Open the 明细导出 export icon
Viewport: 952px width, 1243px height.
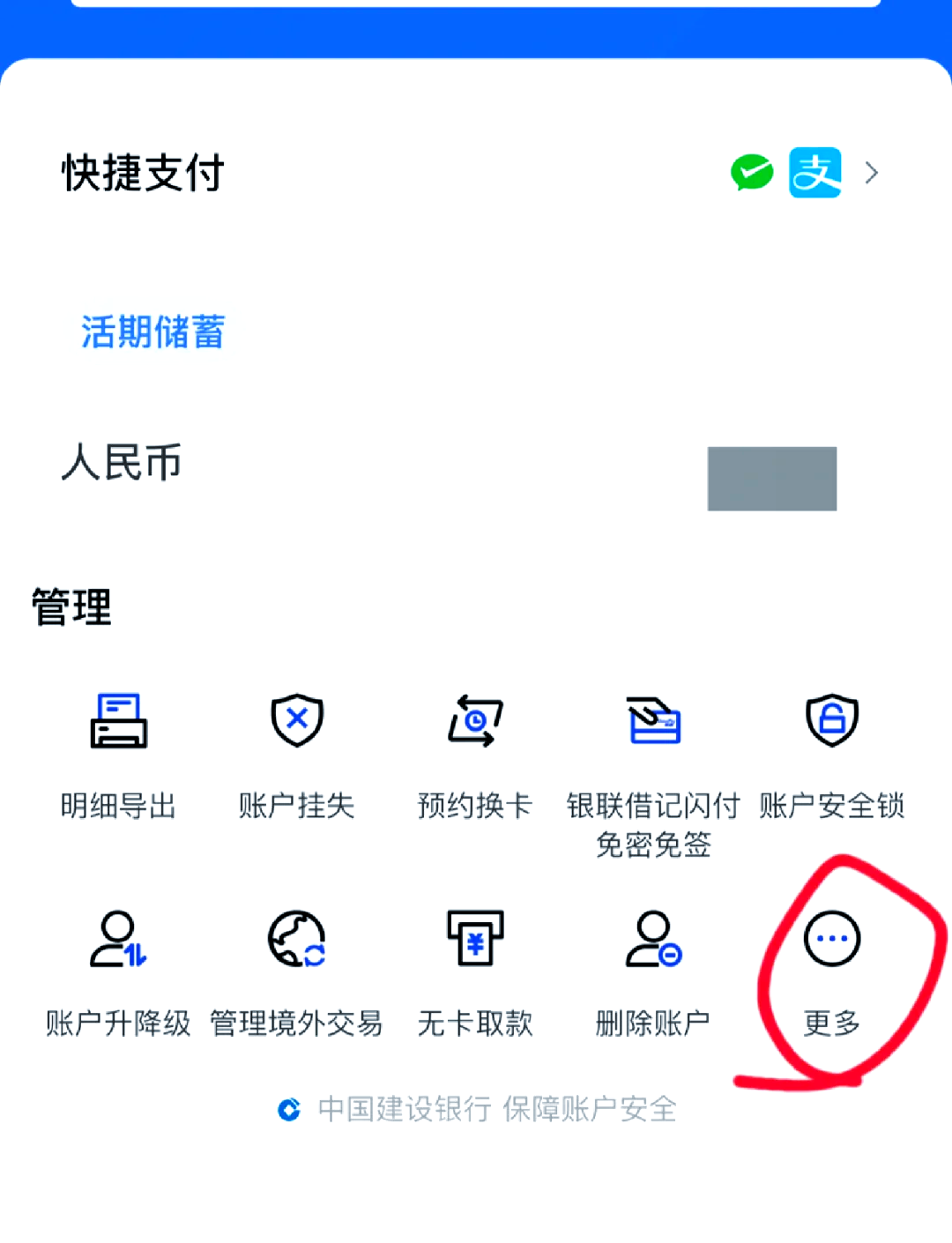[x=121, y=719]
